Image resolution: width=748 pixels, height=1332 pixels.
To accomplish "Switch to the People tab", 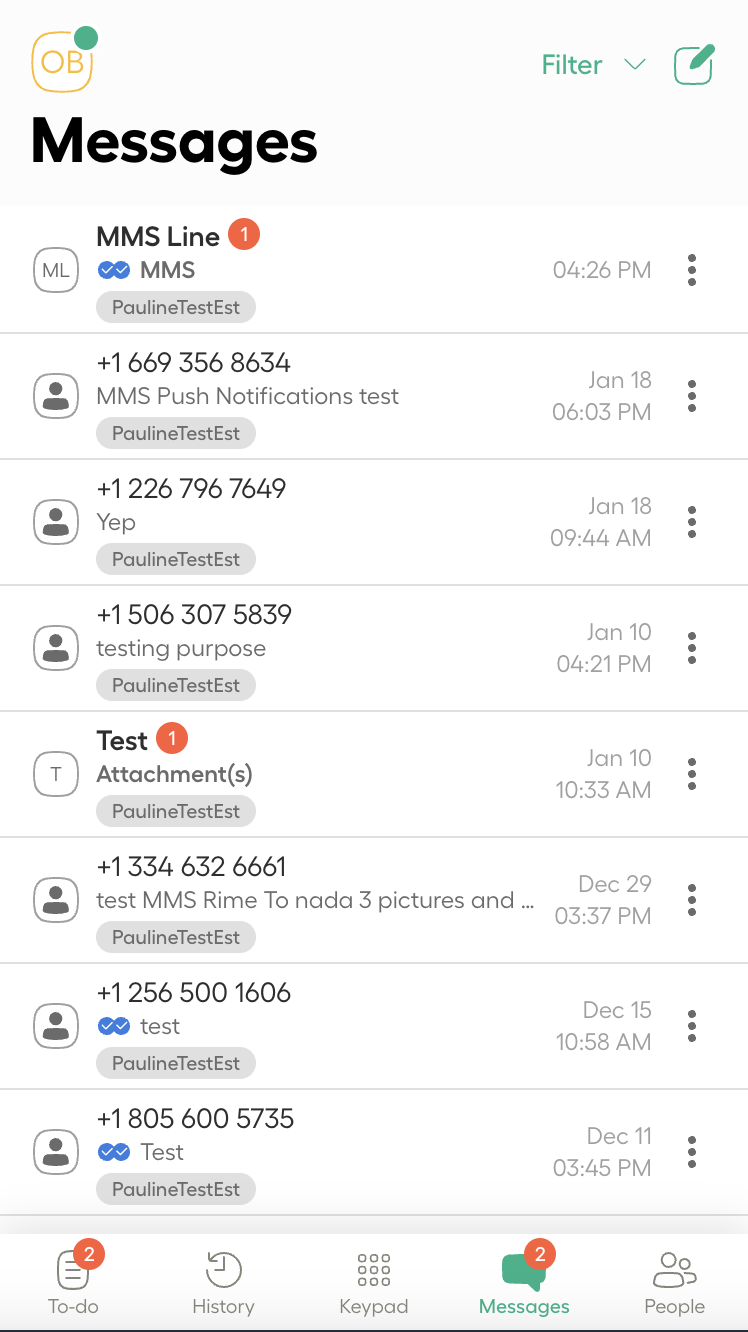I will click(674, 1283).
